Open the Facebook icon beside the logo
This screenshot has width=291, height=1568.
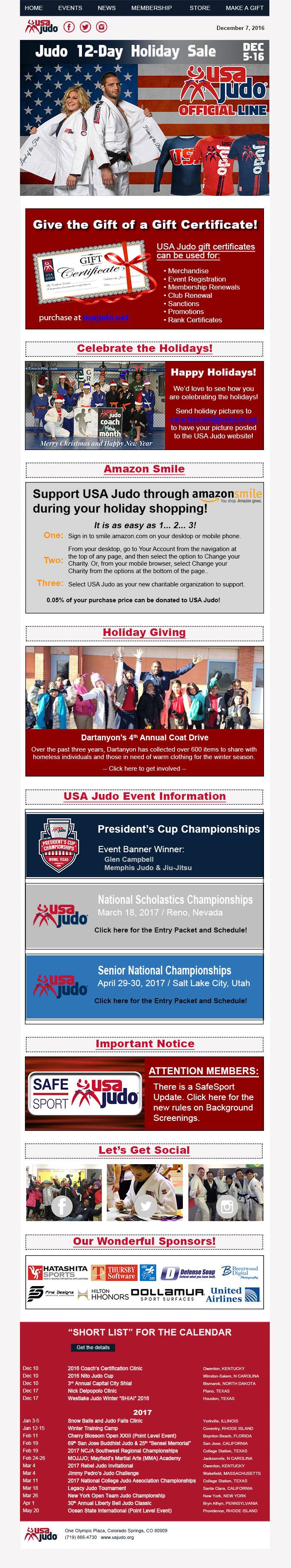pos(69,27)
